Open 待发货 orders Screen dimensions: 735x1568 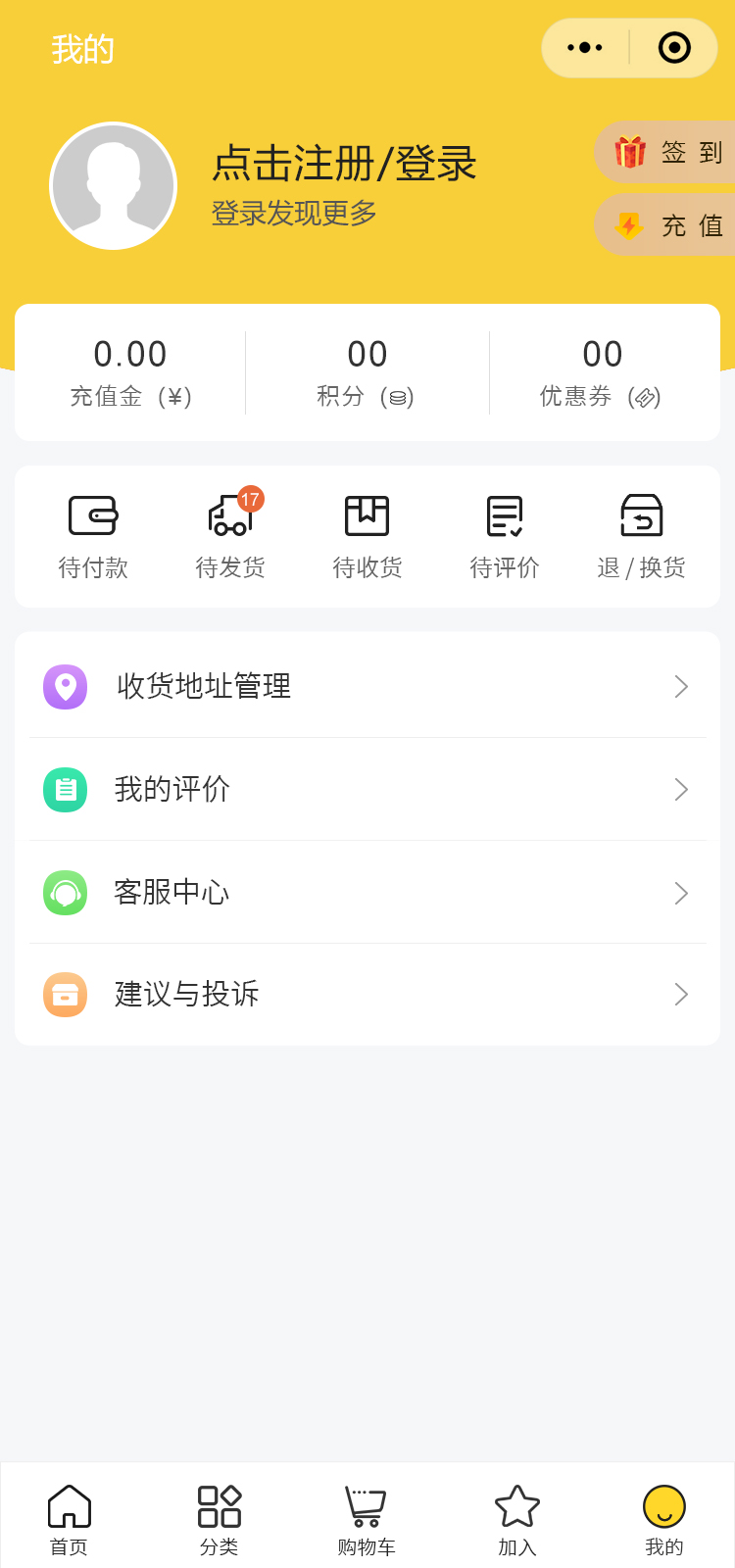(x=230, y=537)
